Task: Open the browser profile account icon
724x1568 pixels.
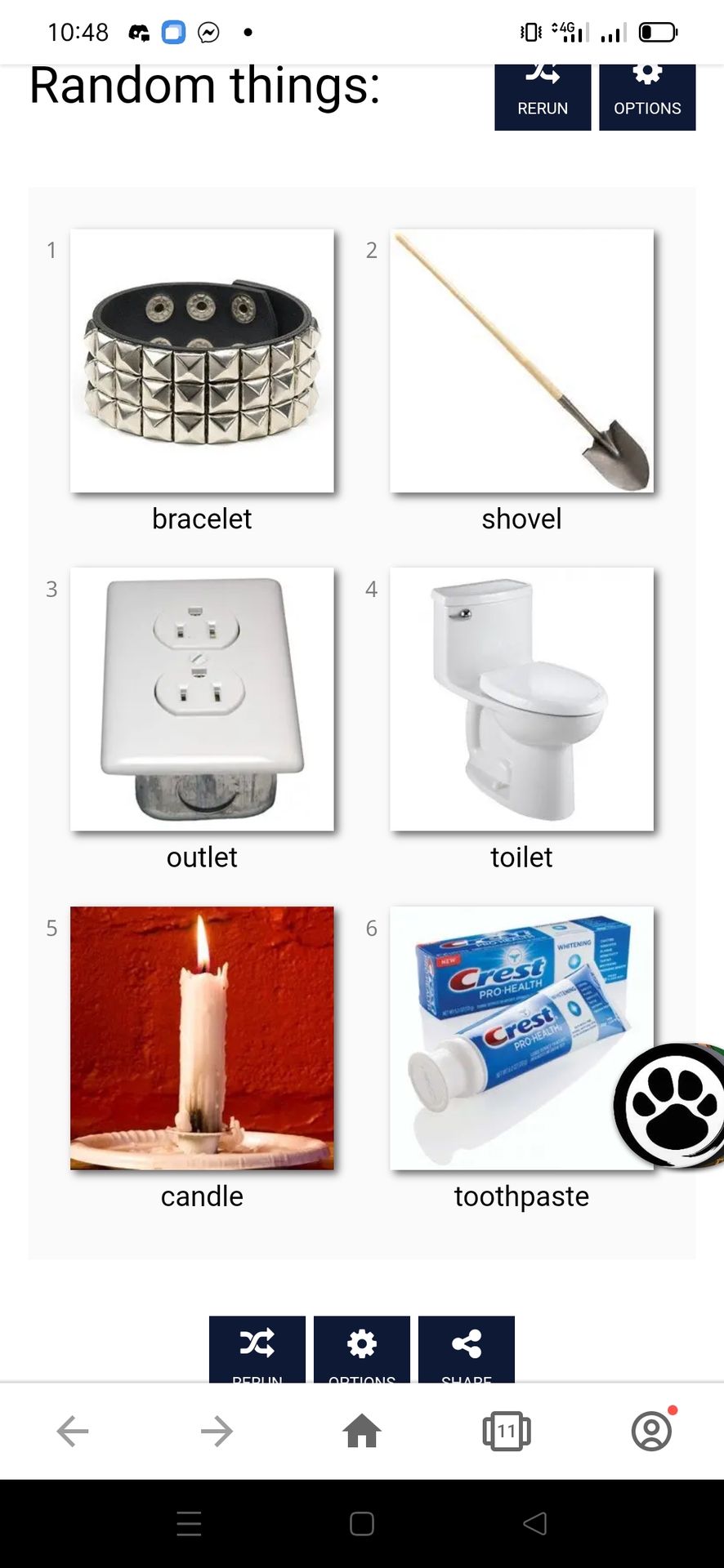Action: [651, 1431]
